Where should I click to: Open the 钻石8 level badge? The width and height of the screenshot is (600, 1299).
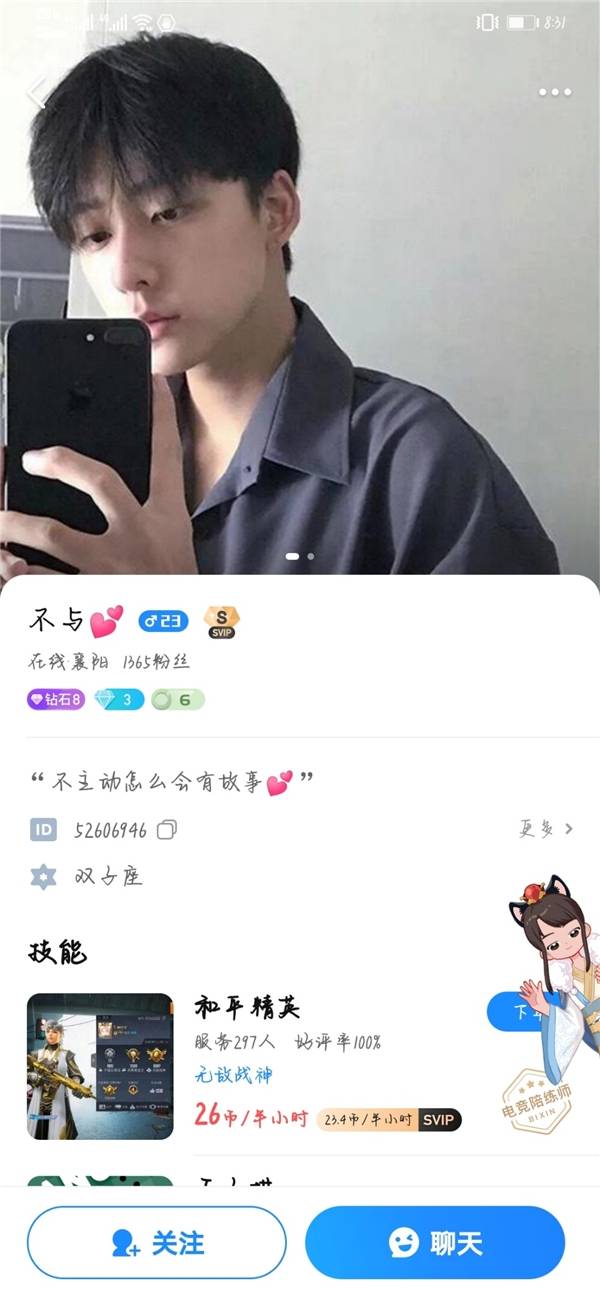pos(55,700)
